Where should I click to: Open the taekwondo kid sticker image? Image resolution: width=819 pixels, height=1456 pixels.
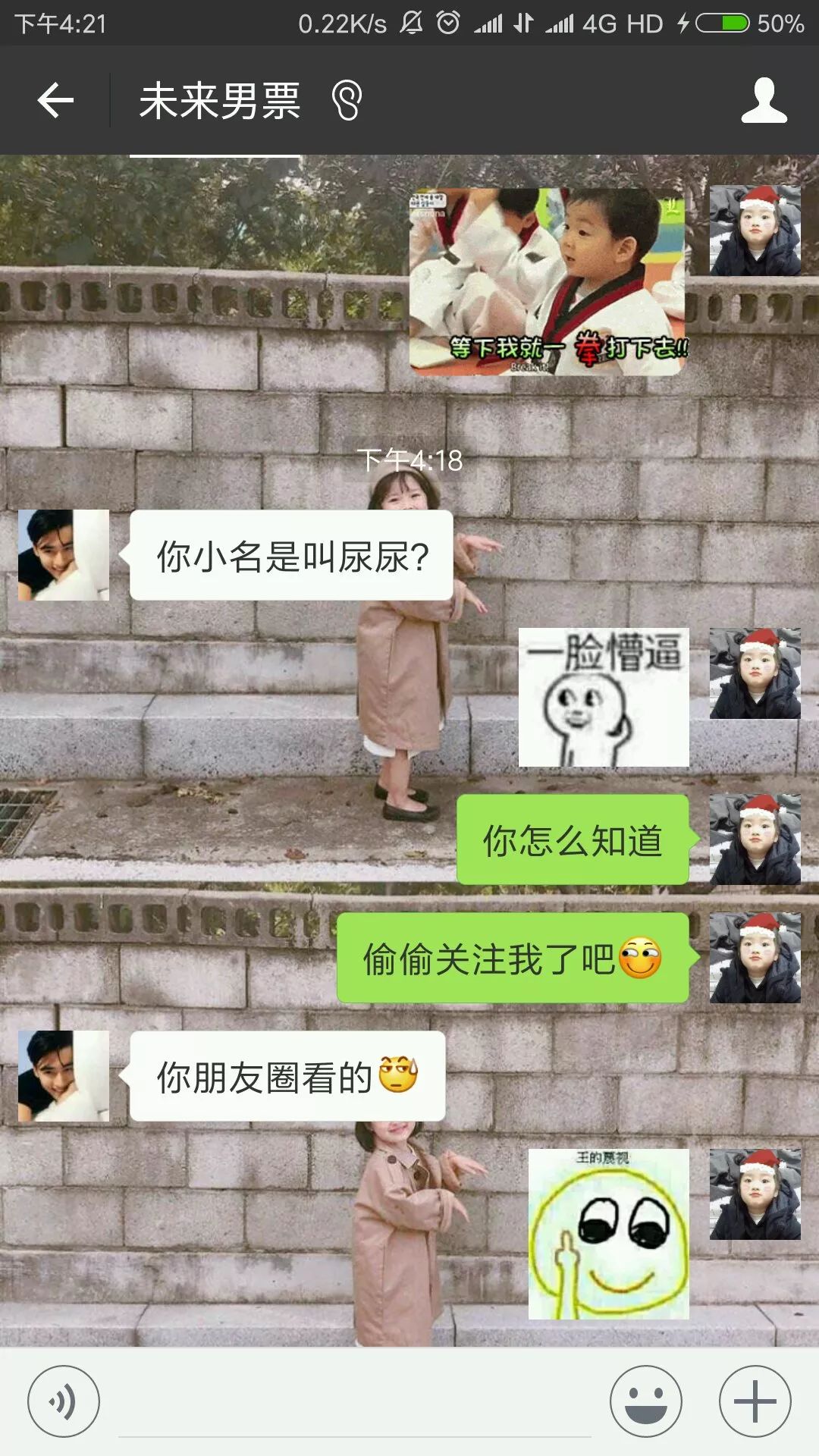[x=548, y=281]
